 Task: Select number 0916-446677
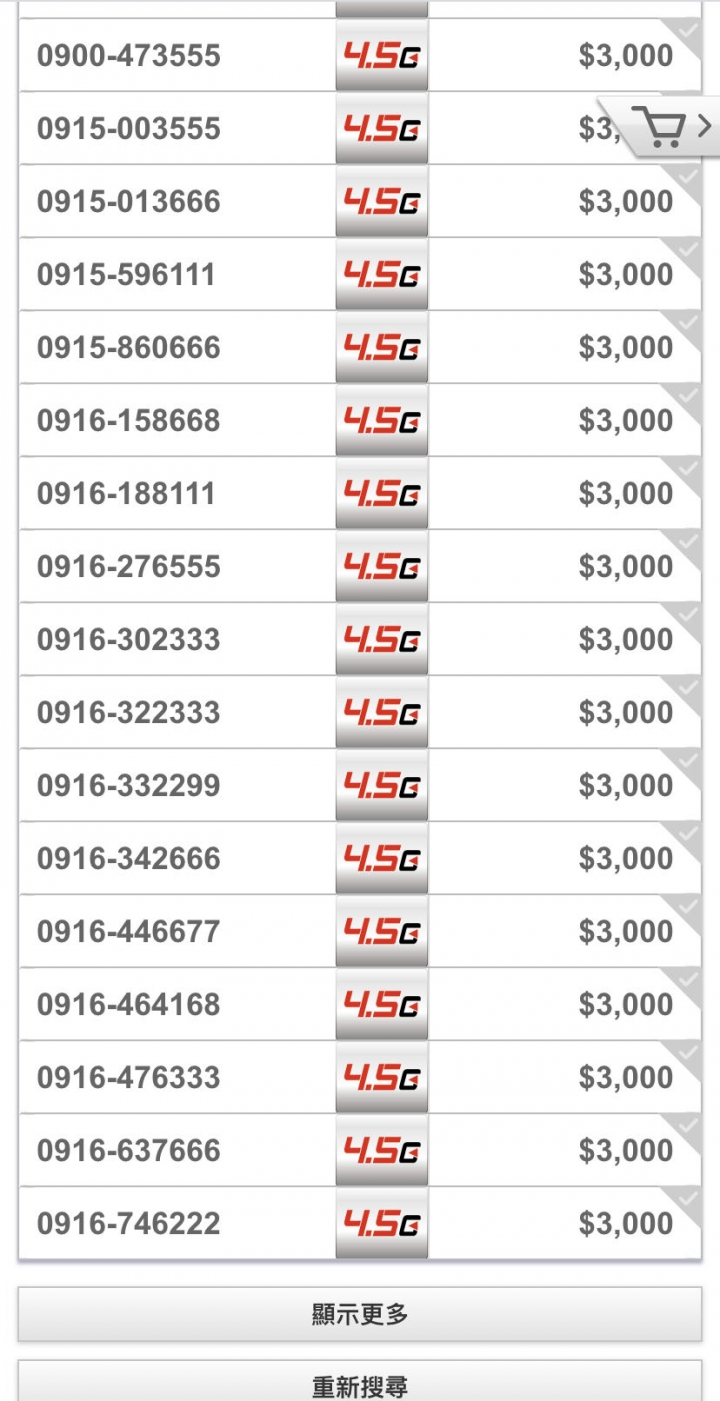360,931
